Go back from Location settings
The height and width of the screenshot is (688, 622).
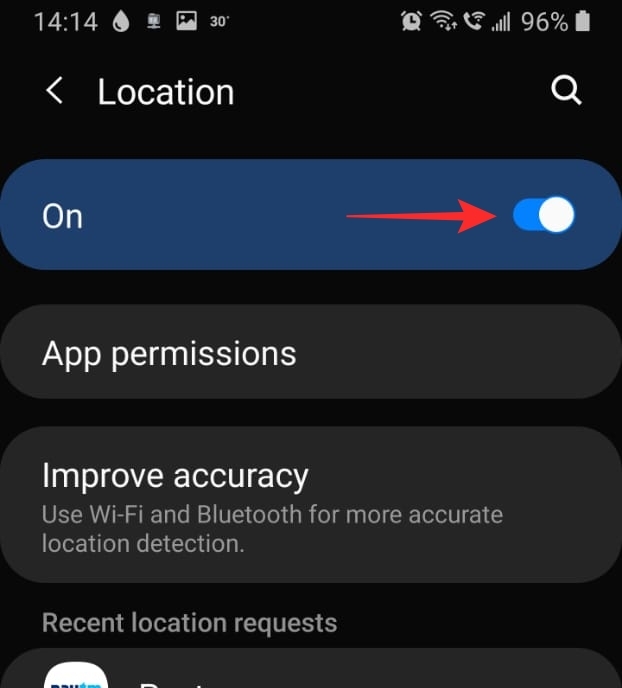tap(54, 92)
